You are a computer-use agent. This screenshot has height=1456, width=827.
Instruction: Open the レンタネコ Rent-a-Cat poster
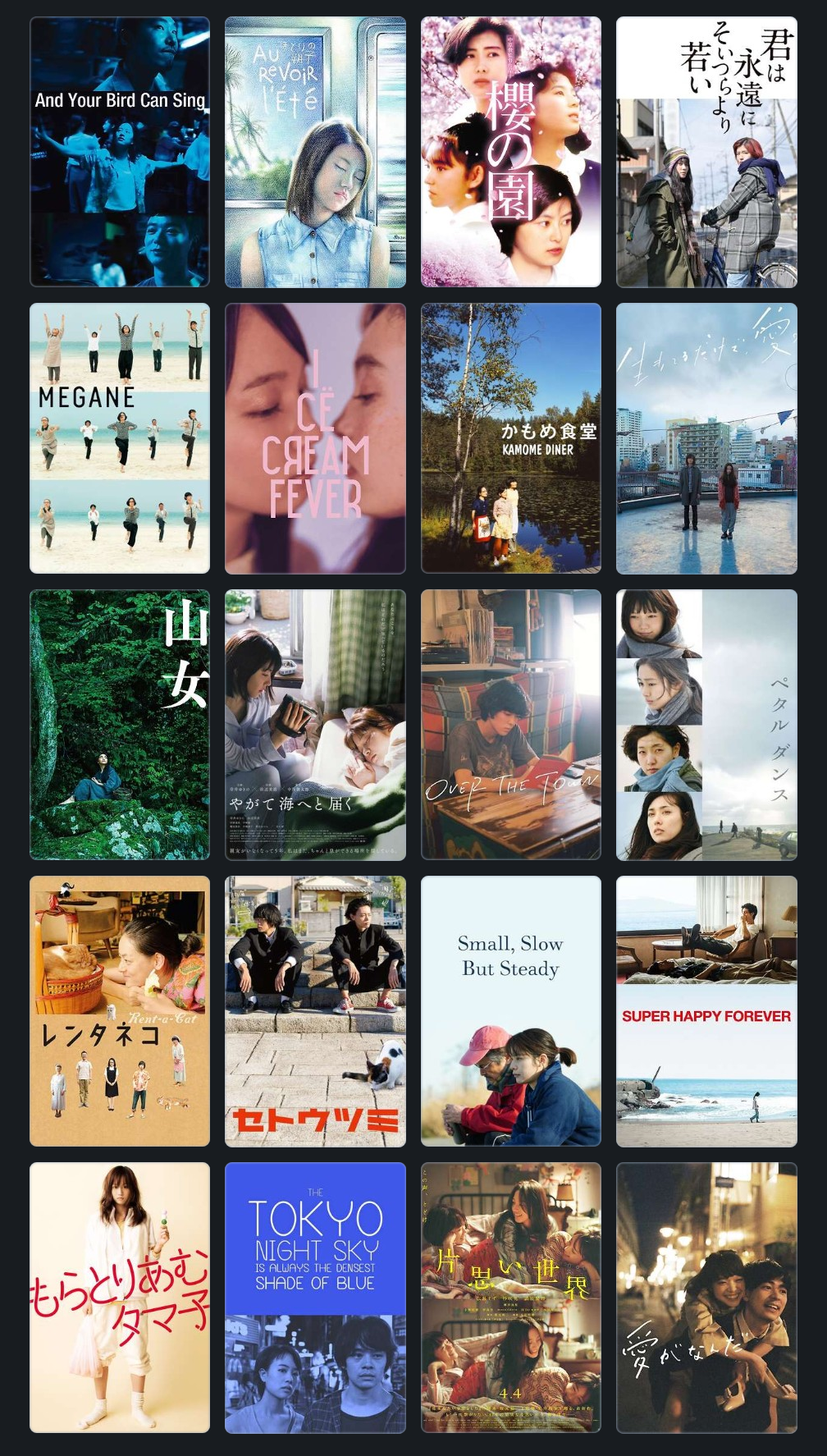point(120,1011)
